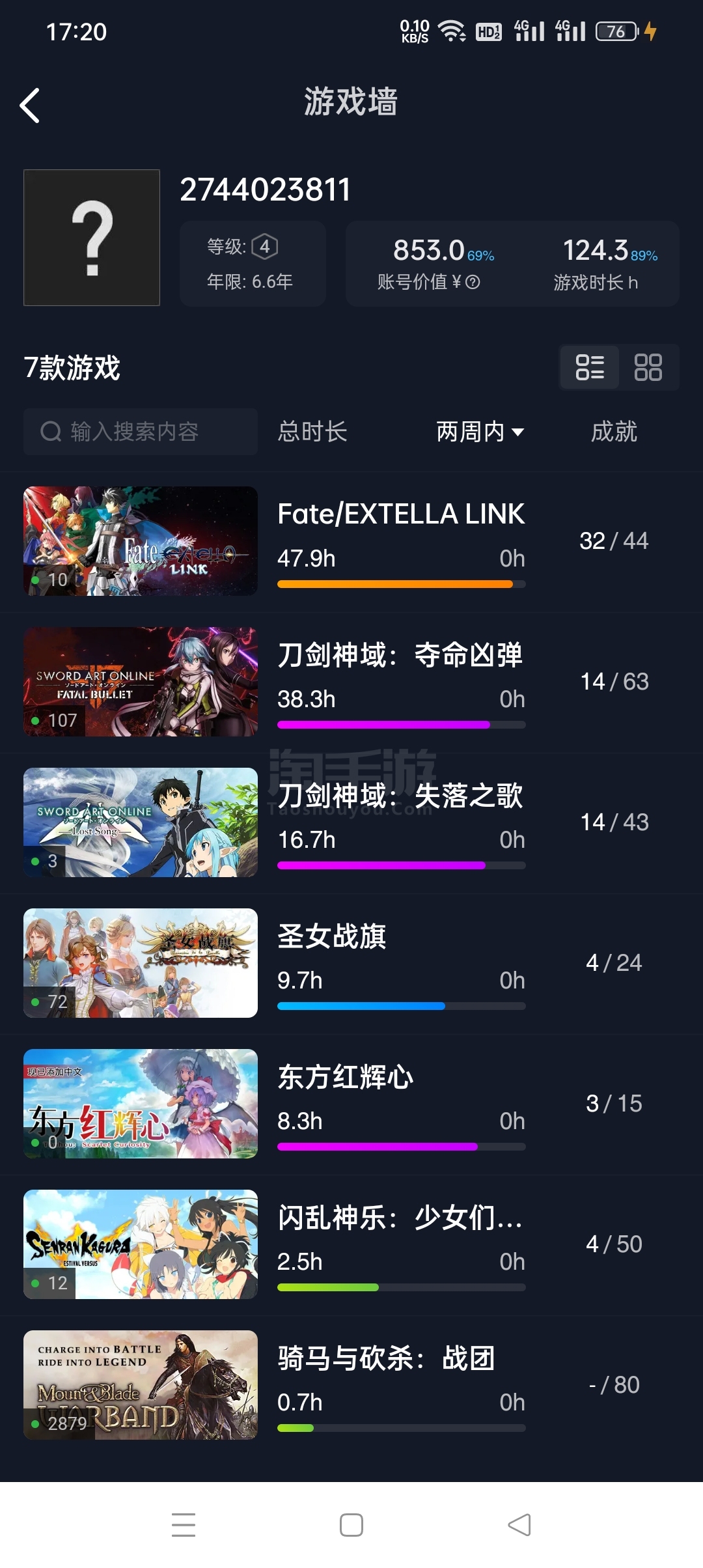Open recent apps from navigation bar
703x1568 pixels.
[184, 1525]
